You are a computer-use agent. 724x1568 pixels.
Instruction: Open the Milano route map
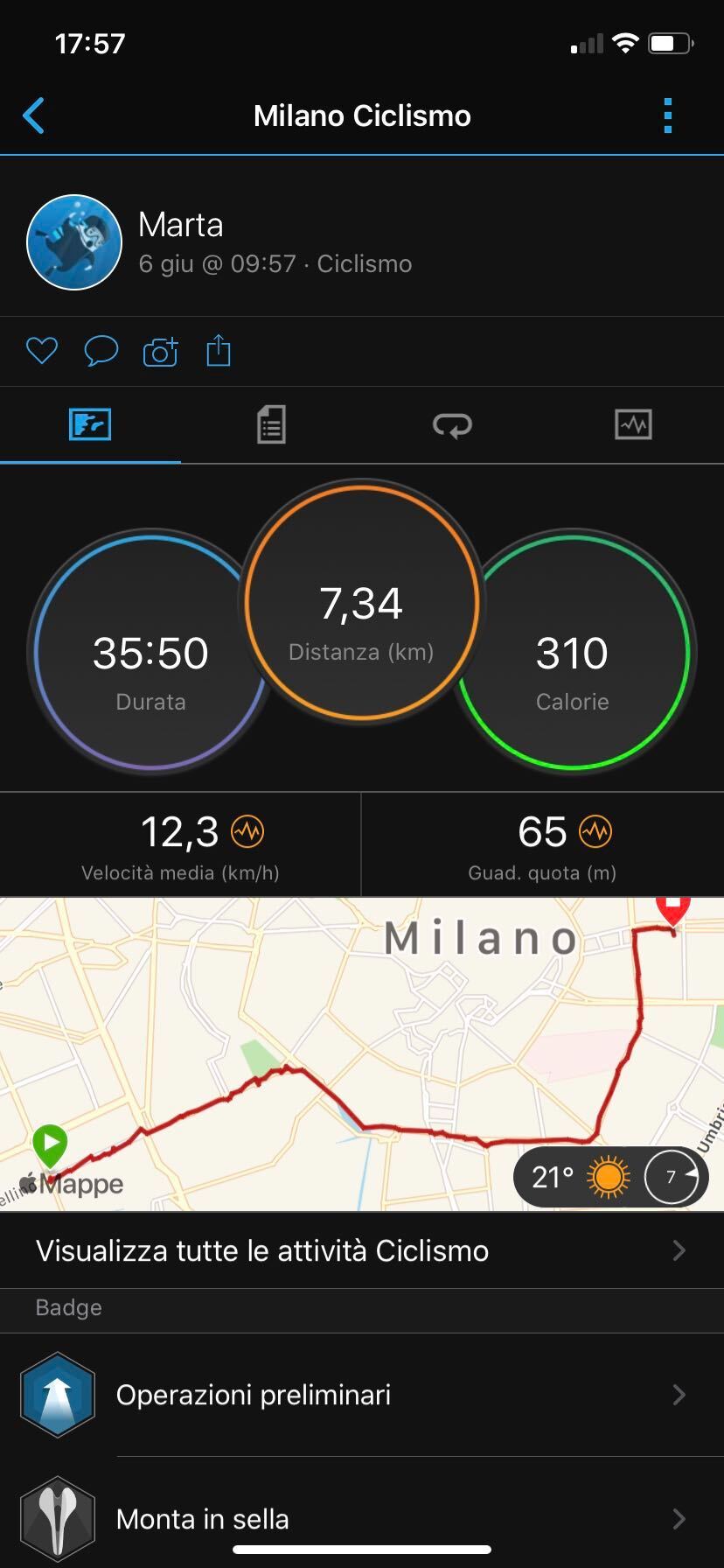click(350, 1032)
